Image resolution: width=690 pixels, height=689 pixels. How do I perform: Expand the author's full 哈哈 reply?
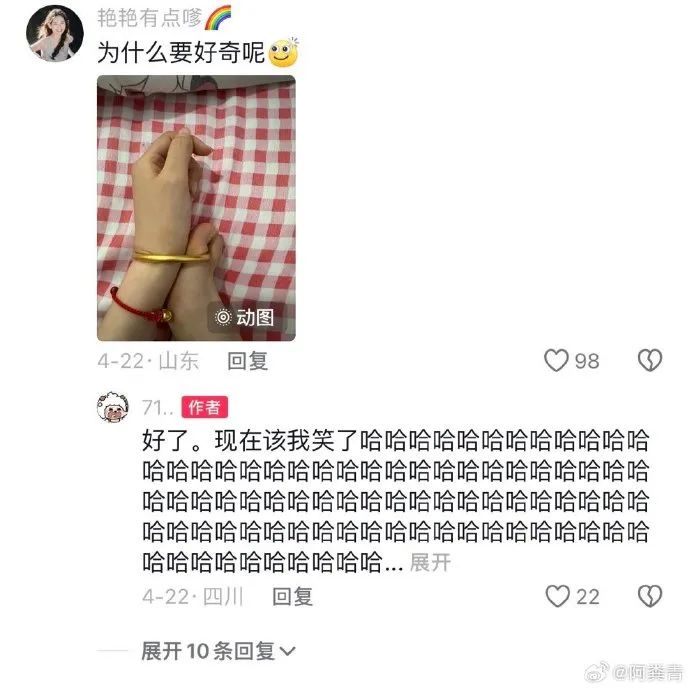click(x=430, y=563)
